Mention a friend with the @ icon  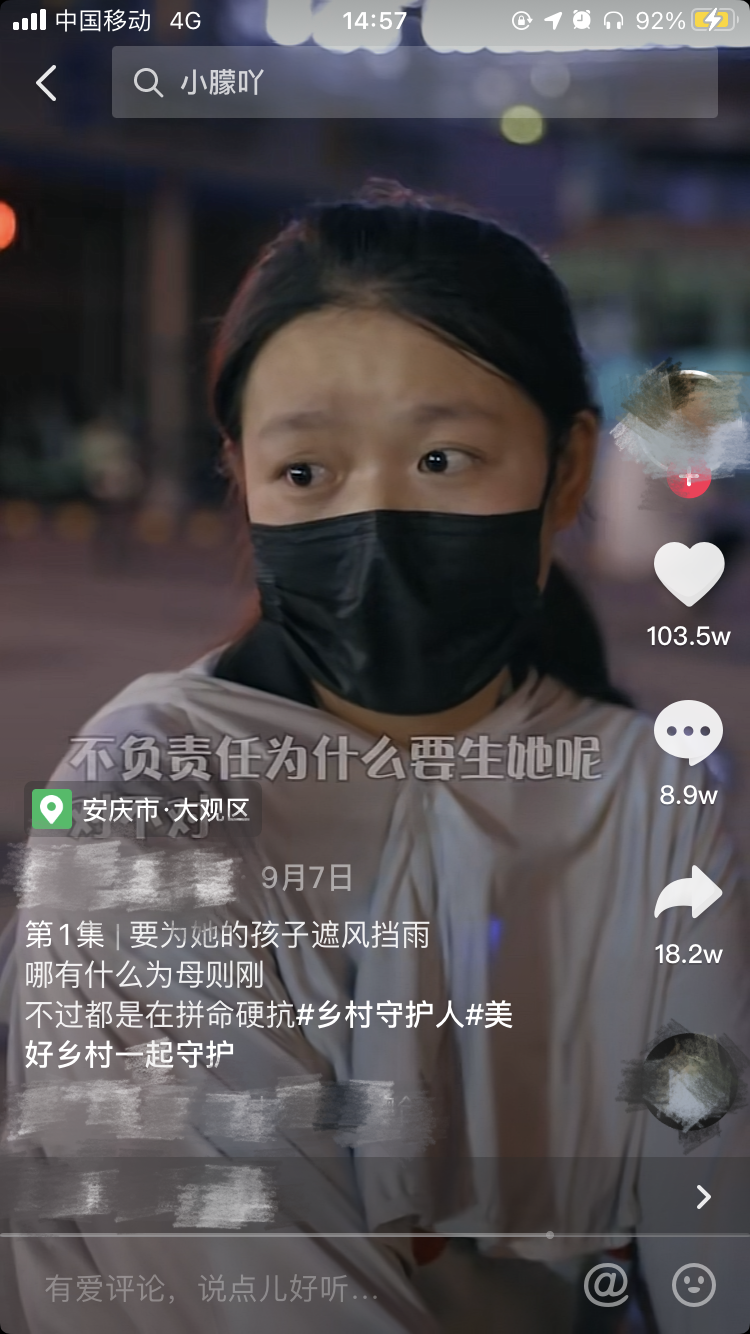[x=606, y=1284]
